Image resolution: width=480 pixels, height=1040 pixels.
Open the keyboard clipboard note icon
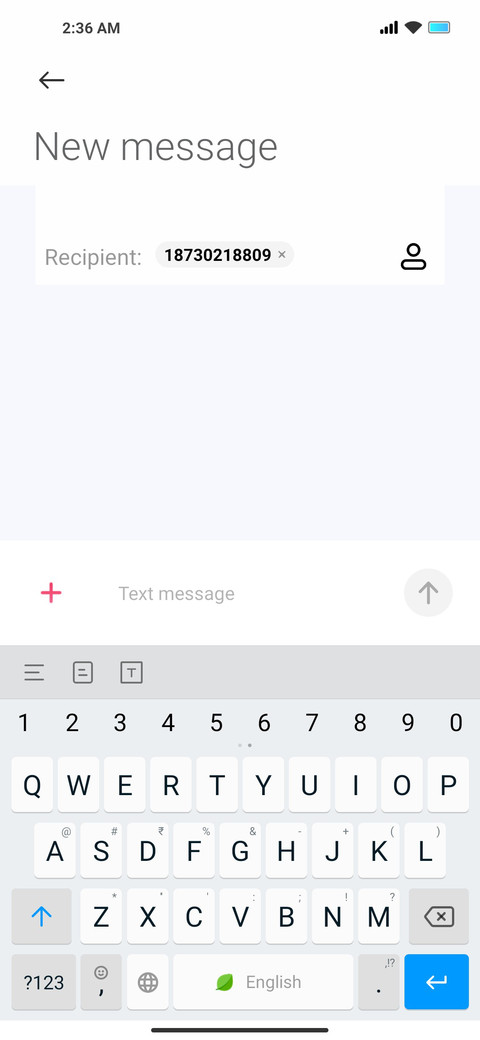83,673
